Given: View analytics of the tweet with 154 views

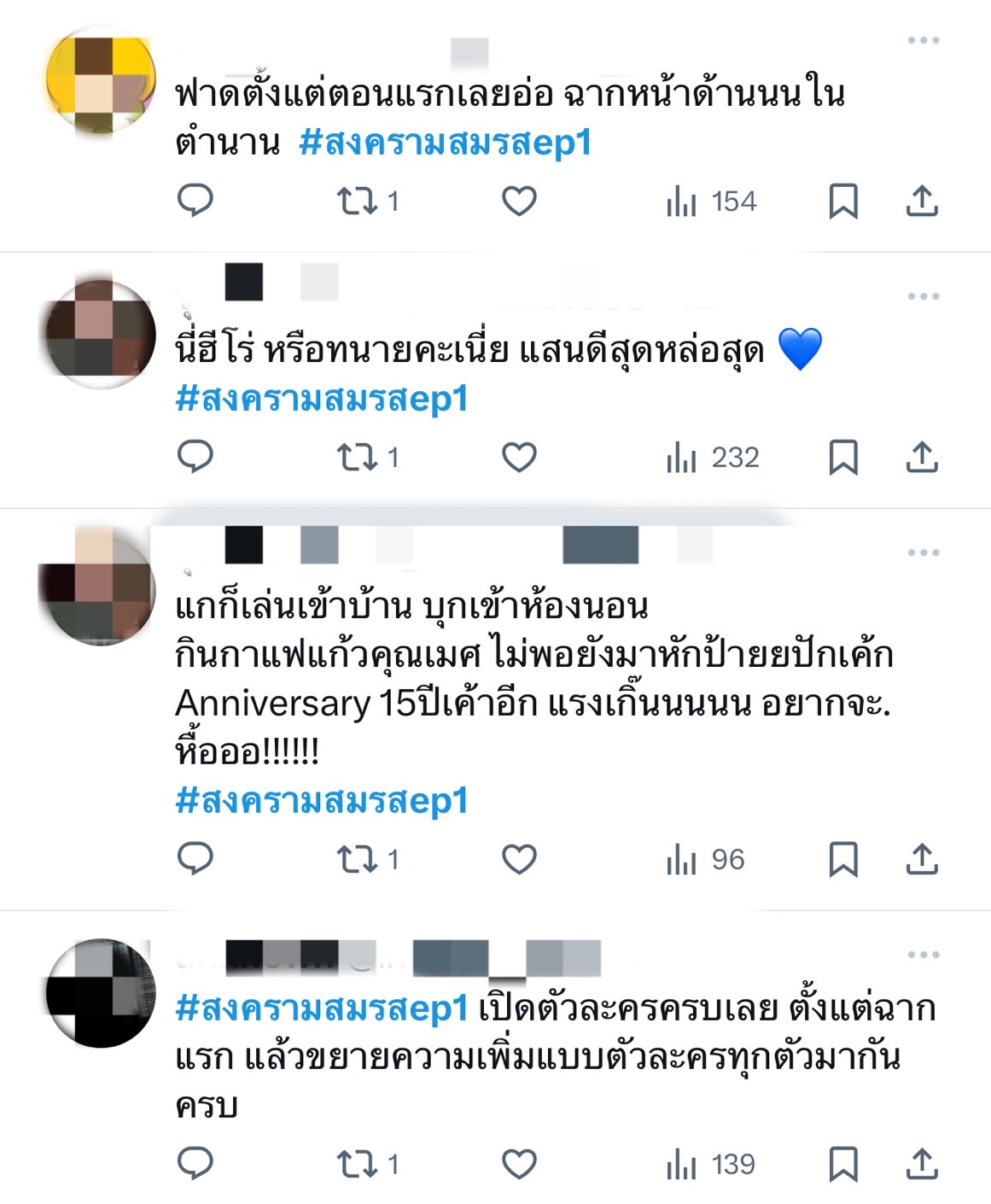Looking at the screenshot, I should tap(711, 202).
